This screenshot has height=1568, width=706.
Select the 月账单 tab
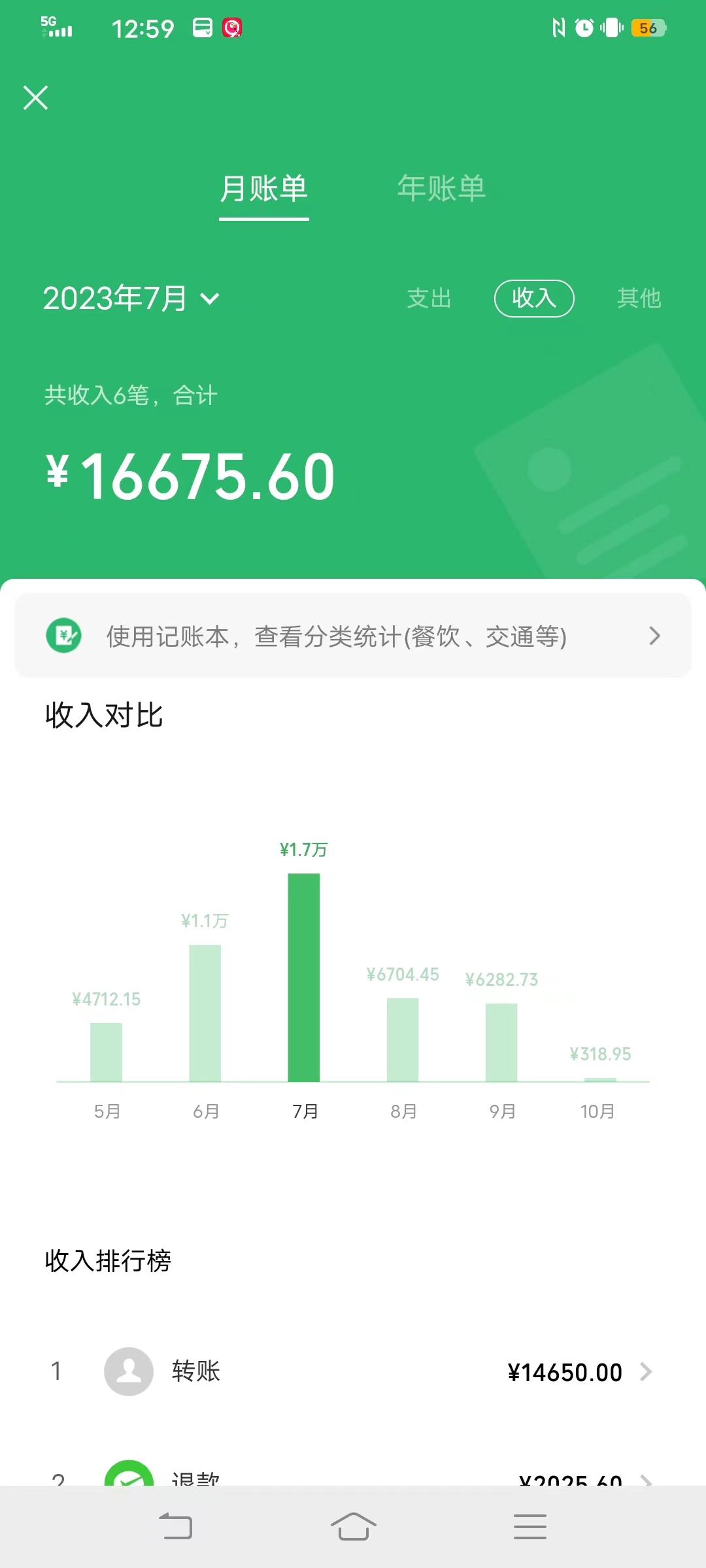(263, 189)
